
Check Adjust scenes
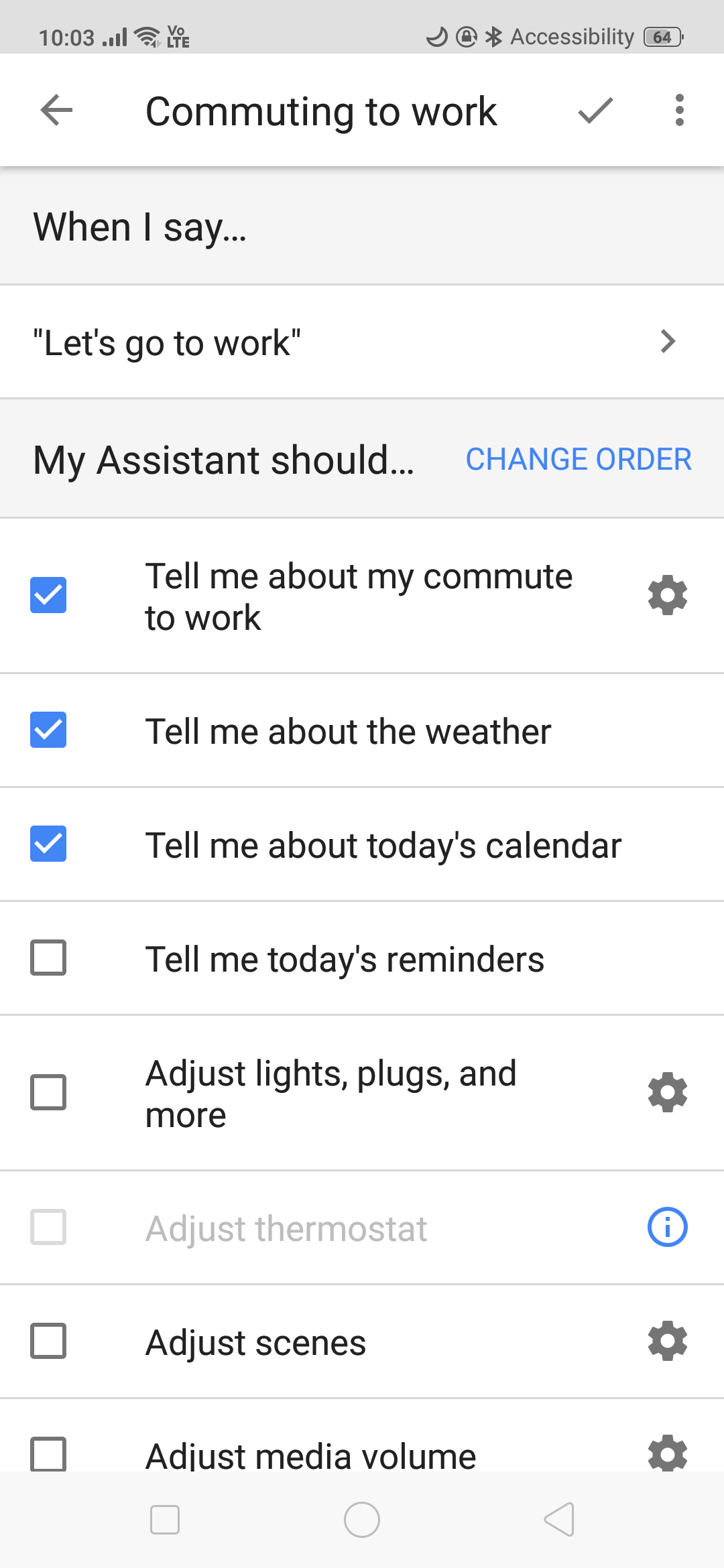pos(48,1341)
